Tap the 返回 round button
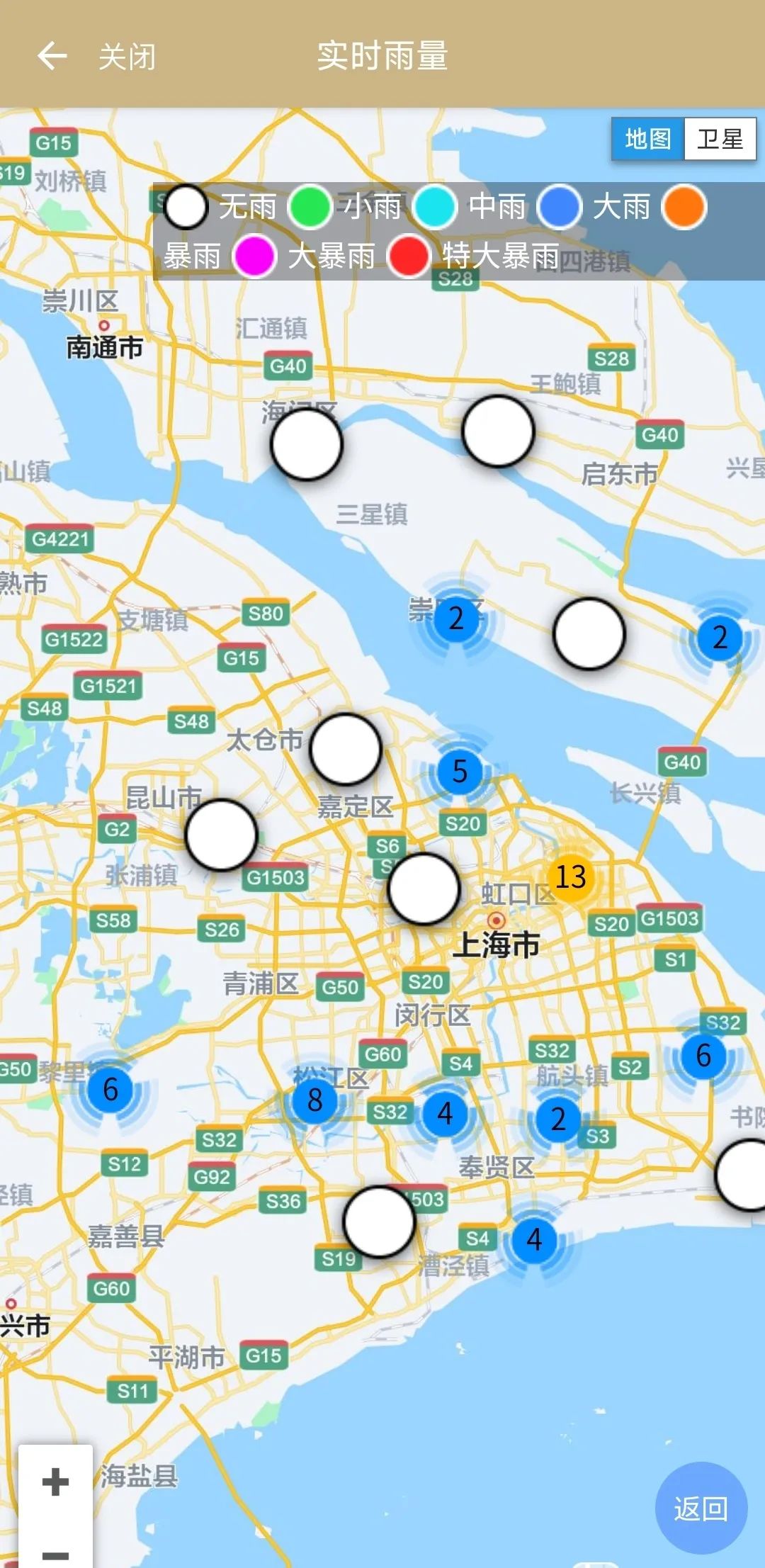This screenshot has width=765, height=1568. point(701,1508)
